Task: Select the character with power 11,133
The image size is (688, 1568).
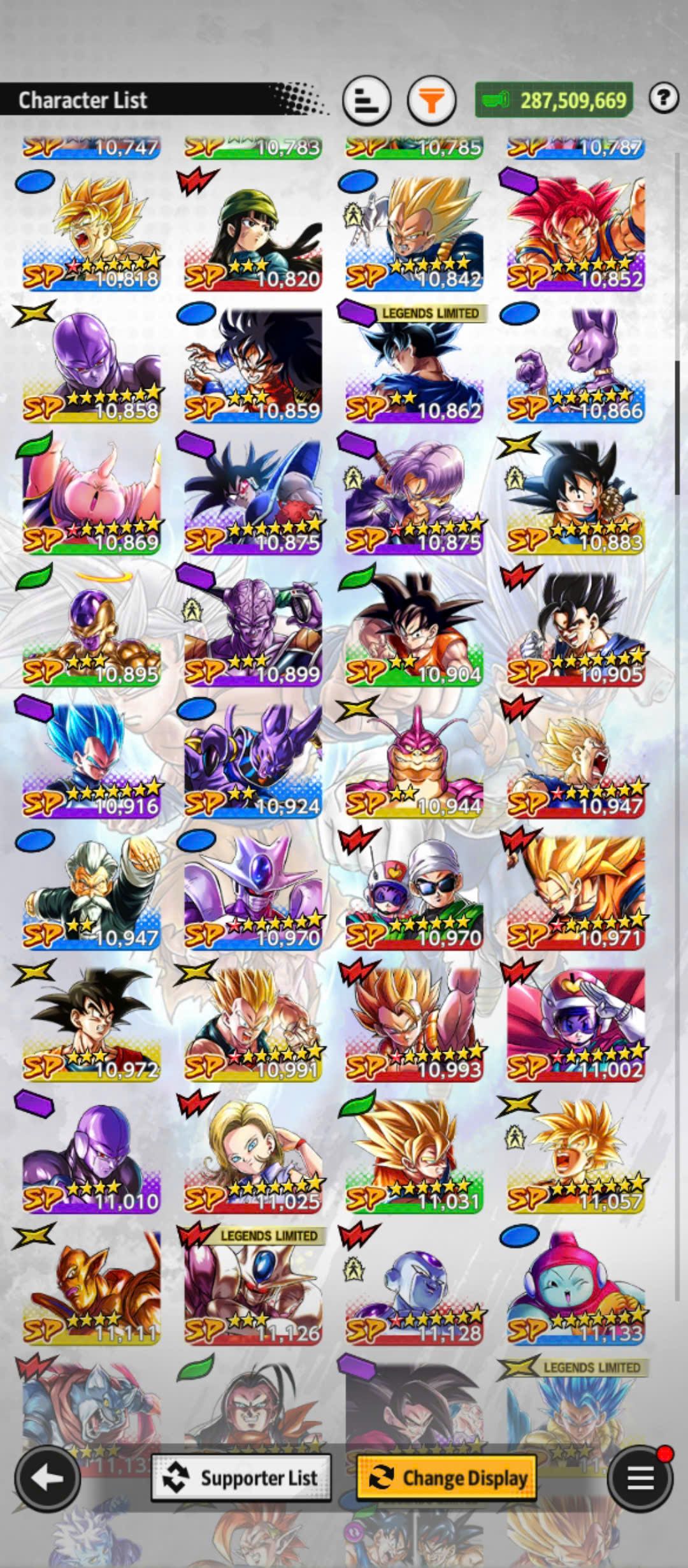Action: (x=575, y=1289)
